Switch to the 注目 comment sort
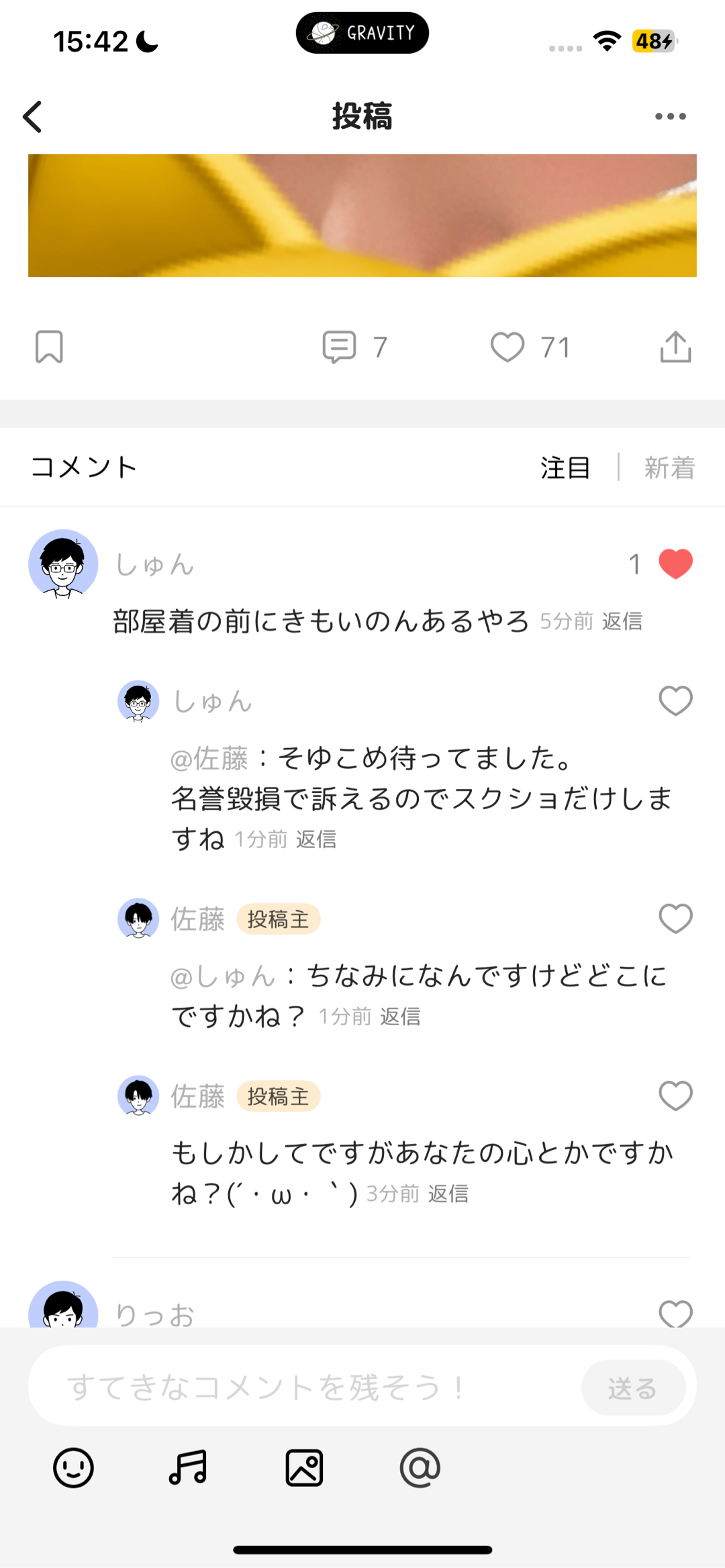 click(565, 468)
